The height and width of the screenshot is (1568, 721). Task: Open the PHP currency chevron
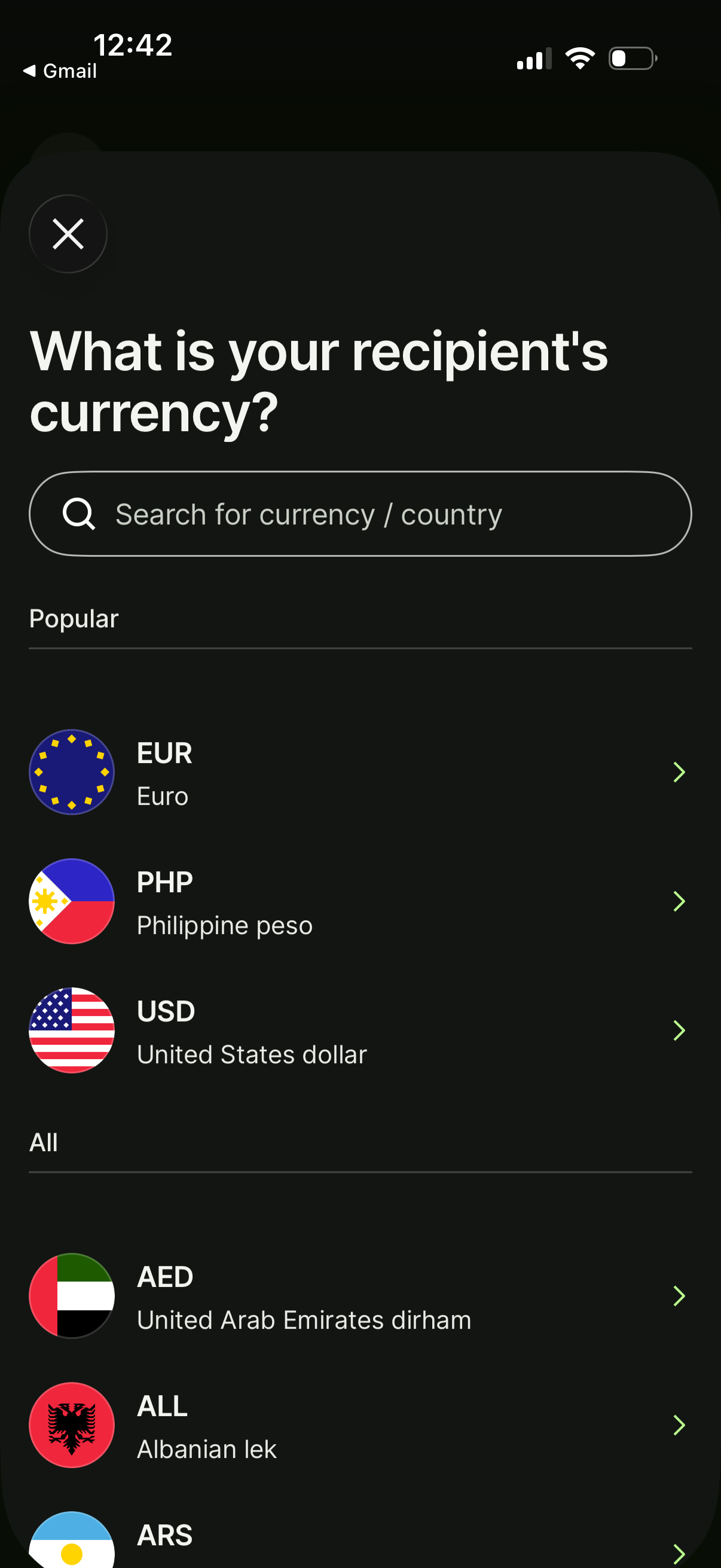click(x=680, y=901)
